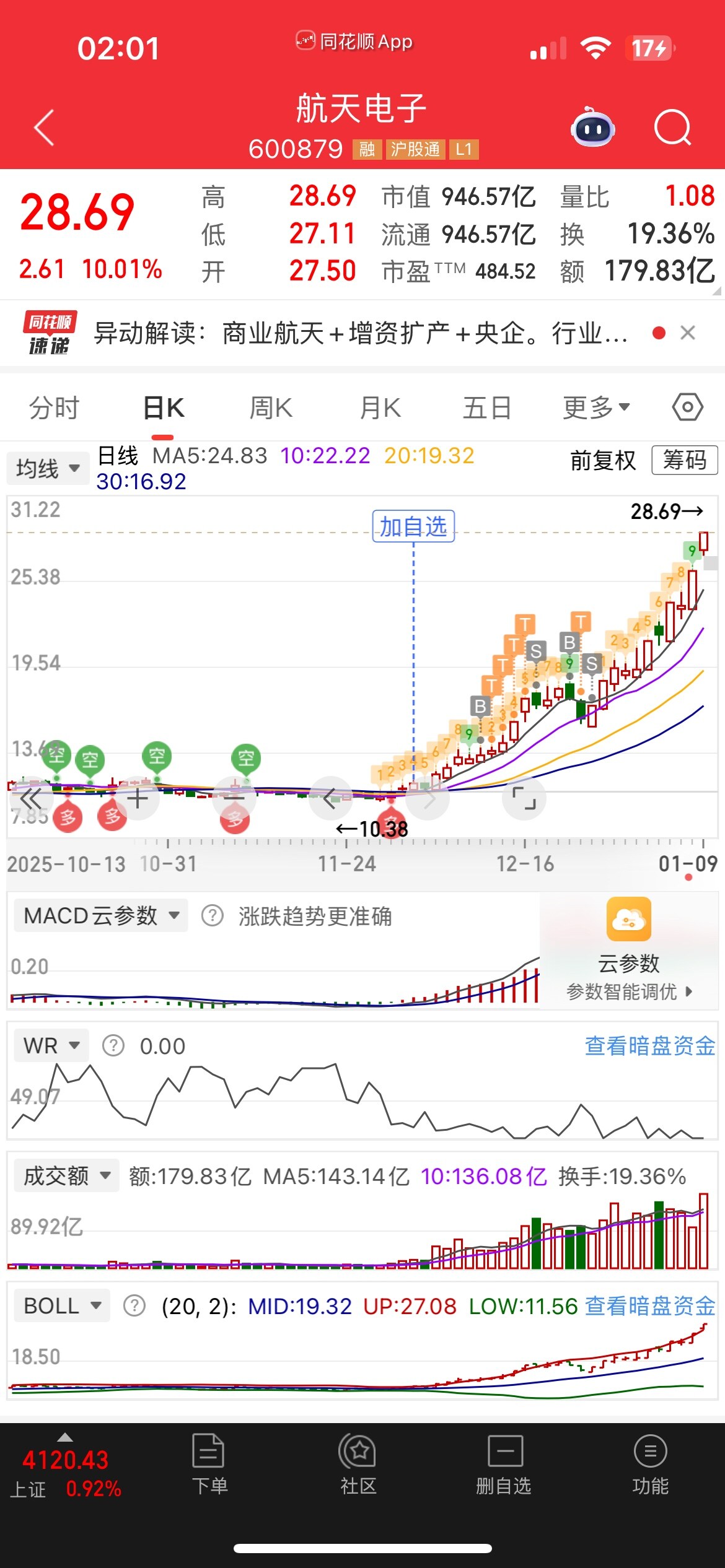Open 云参数 smart parameter tuning
Viewport: 725px width, 1568px height.
pyautogui.click(x=628, y=946)
